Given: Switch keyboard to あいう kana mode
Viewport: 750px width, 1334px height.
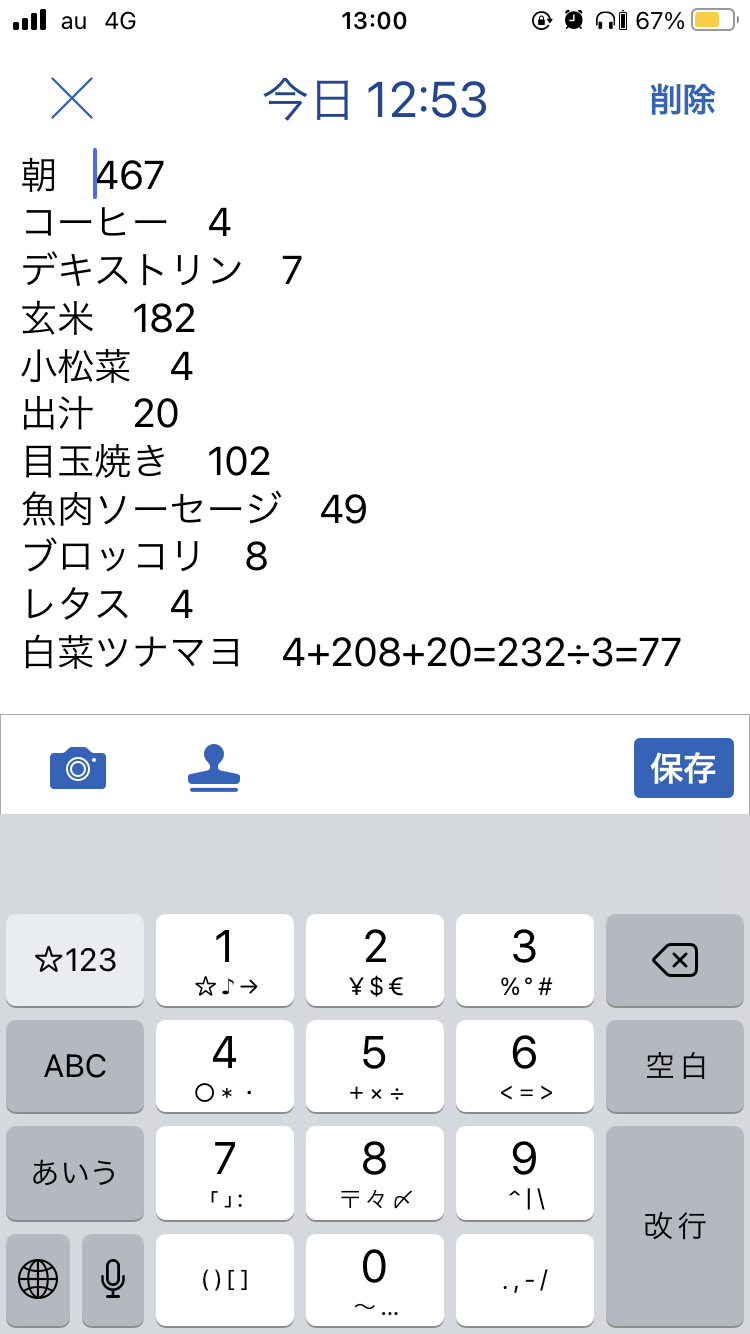Looking at the screenshot, I should 75,1172.
